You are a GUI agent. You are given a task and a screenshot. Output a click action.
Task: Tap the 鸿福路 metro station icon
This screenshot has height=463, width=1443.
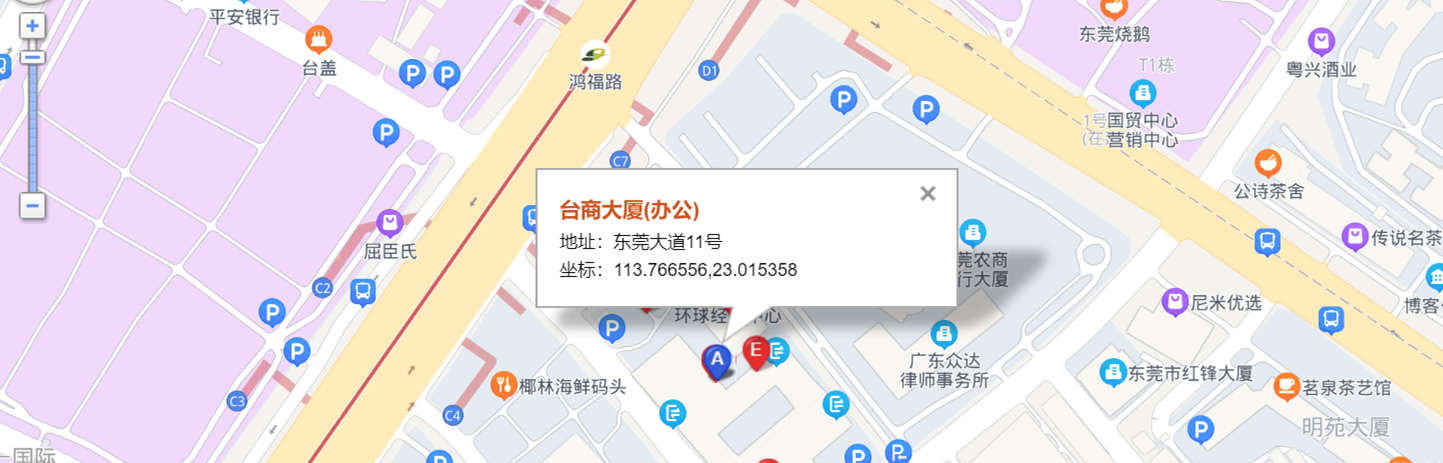[596, 54]
